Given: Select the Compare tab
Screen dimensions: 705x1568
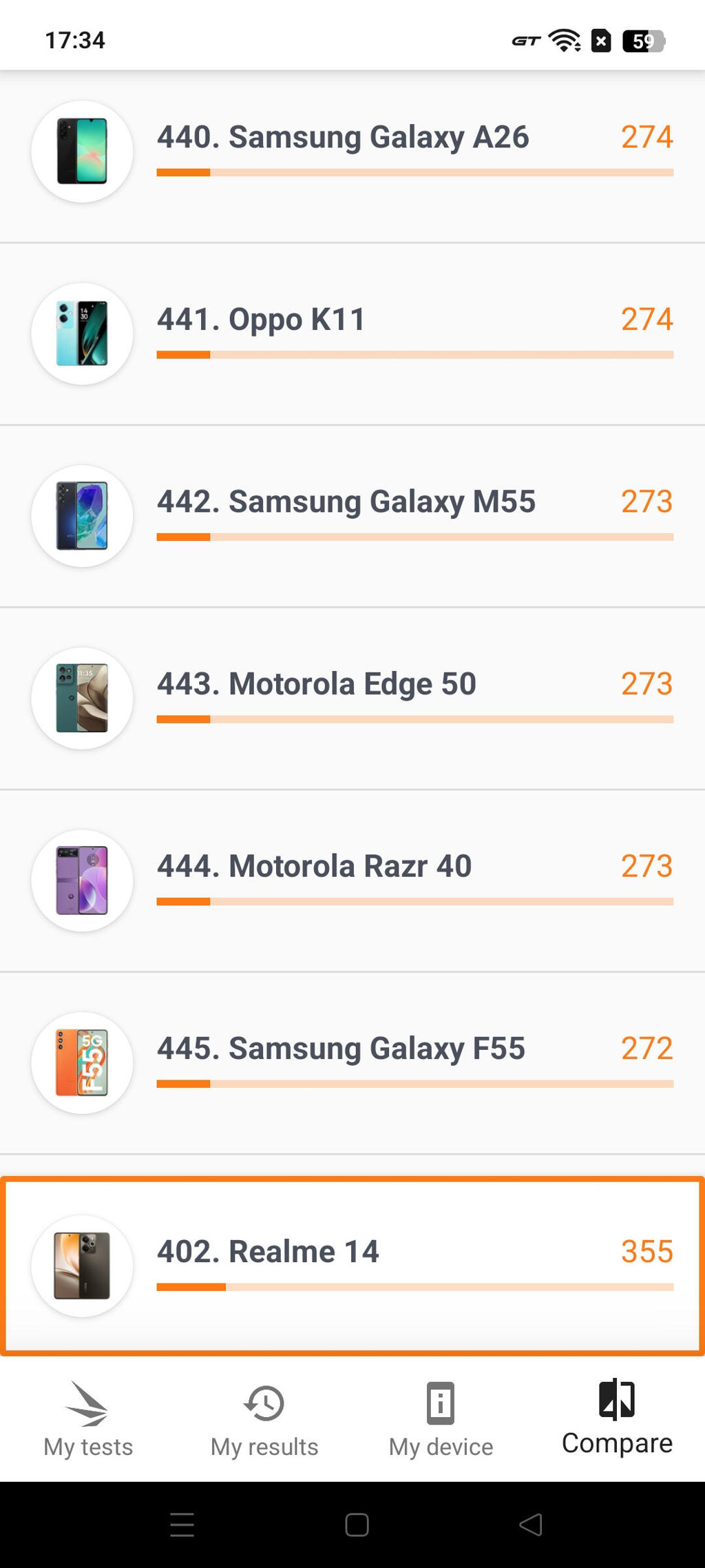Looking at the screenshot, I should click(617, 1419).
